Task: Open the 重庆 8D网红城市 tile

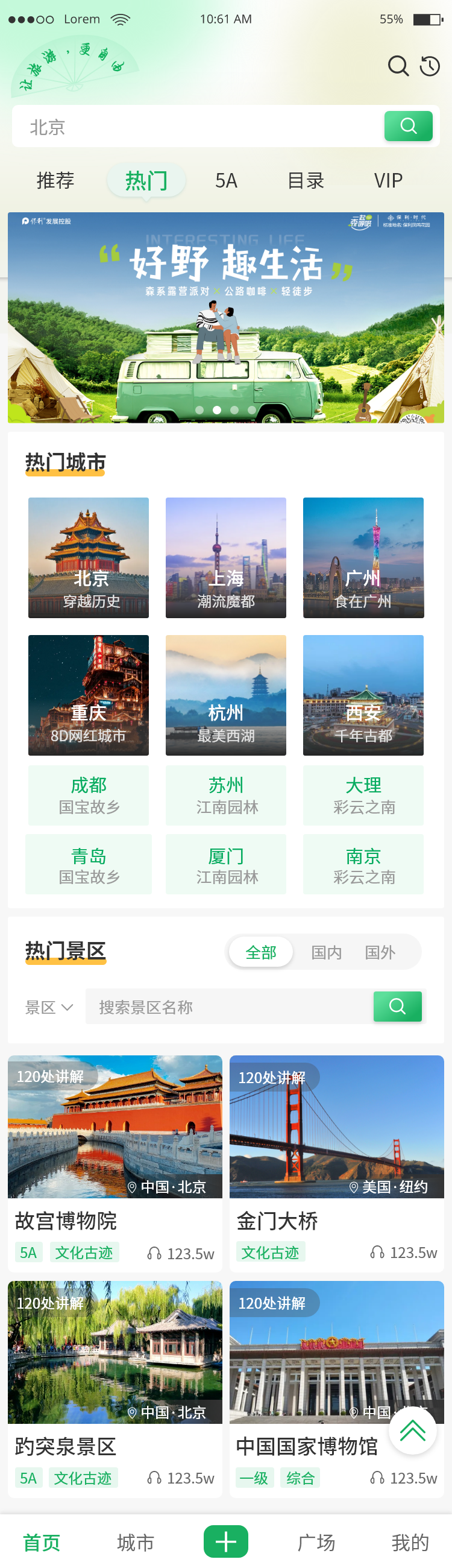Action: 88,695
